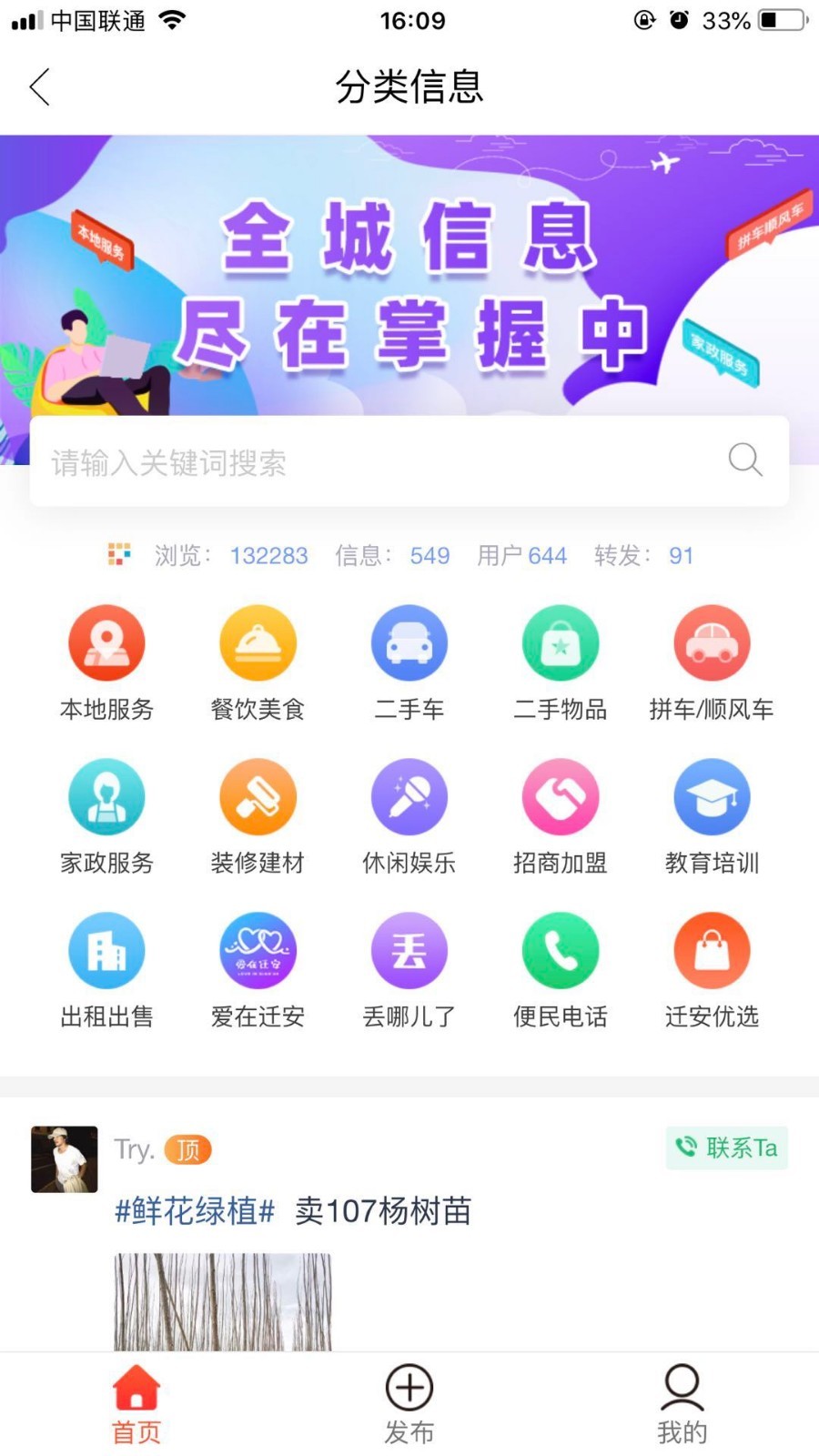Image resolution: width=819 pixels, height=1456 pixels.
Task: Open the 二手物品 category icon
Action: (x=561, y=642)
